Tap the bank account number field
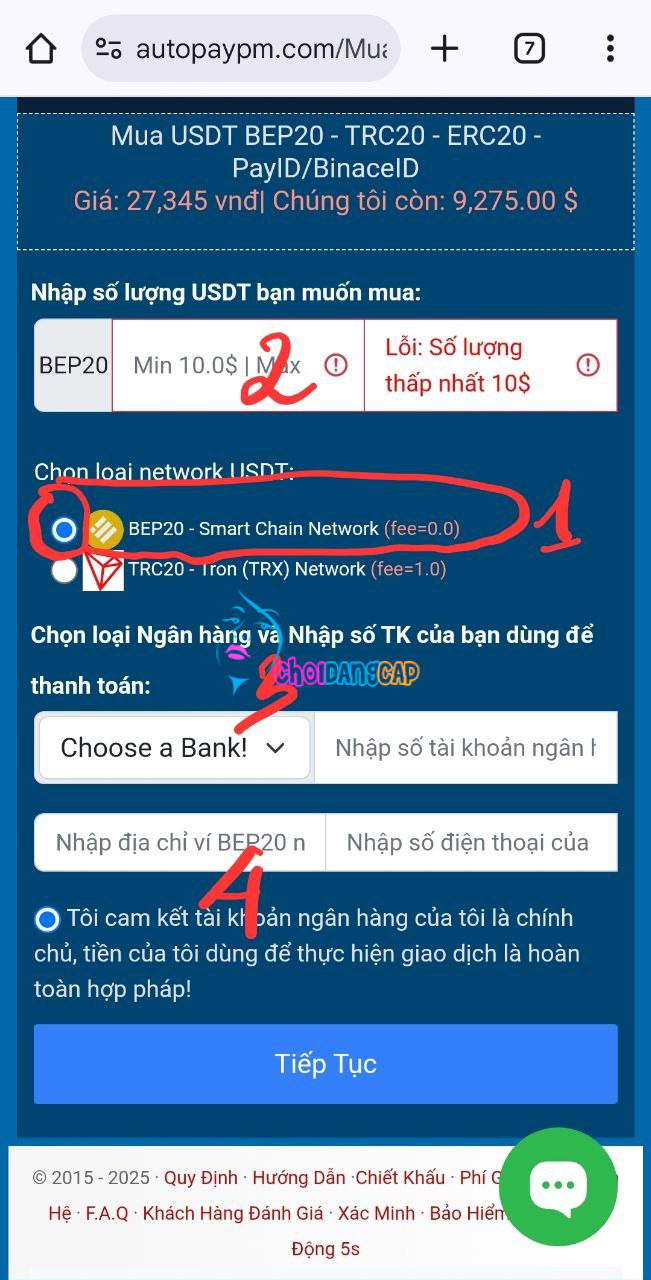This screenshot has height=1280, width=651. [465, 747]
